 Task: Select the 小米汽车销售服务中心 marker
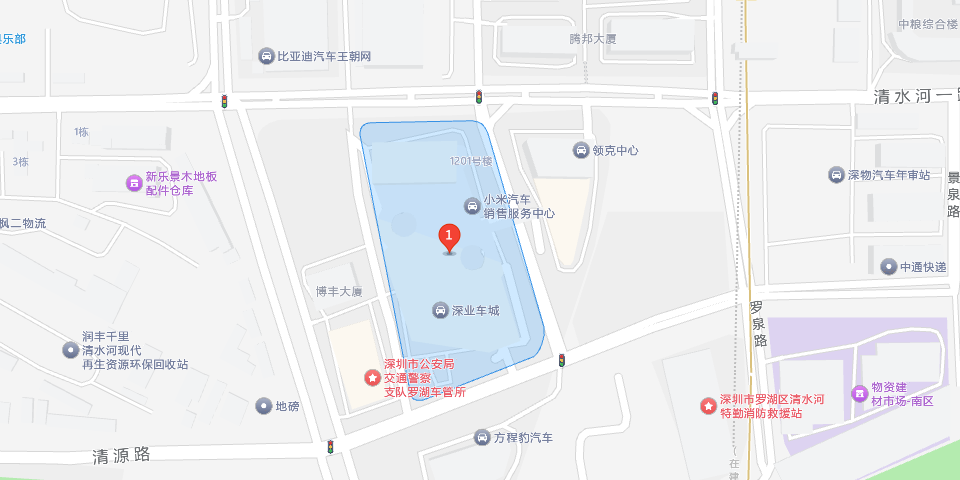[x=472, y=206]
